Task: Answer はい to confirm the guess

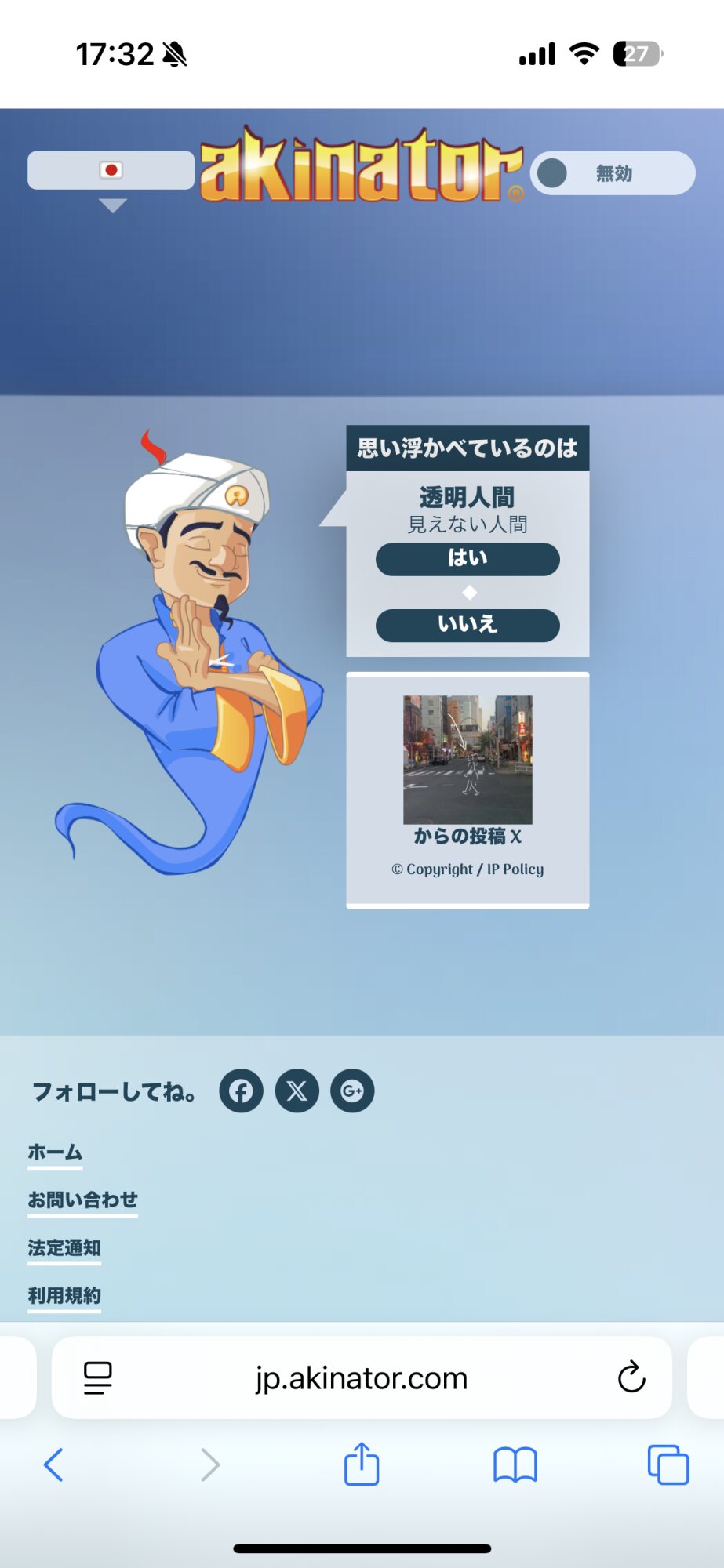Action: (x=468, y=559)
